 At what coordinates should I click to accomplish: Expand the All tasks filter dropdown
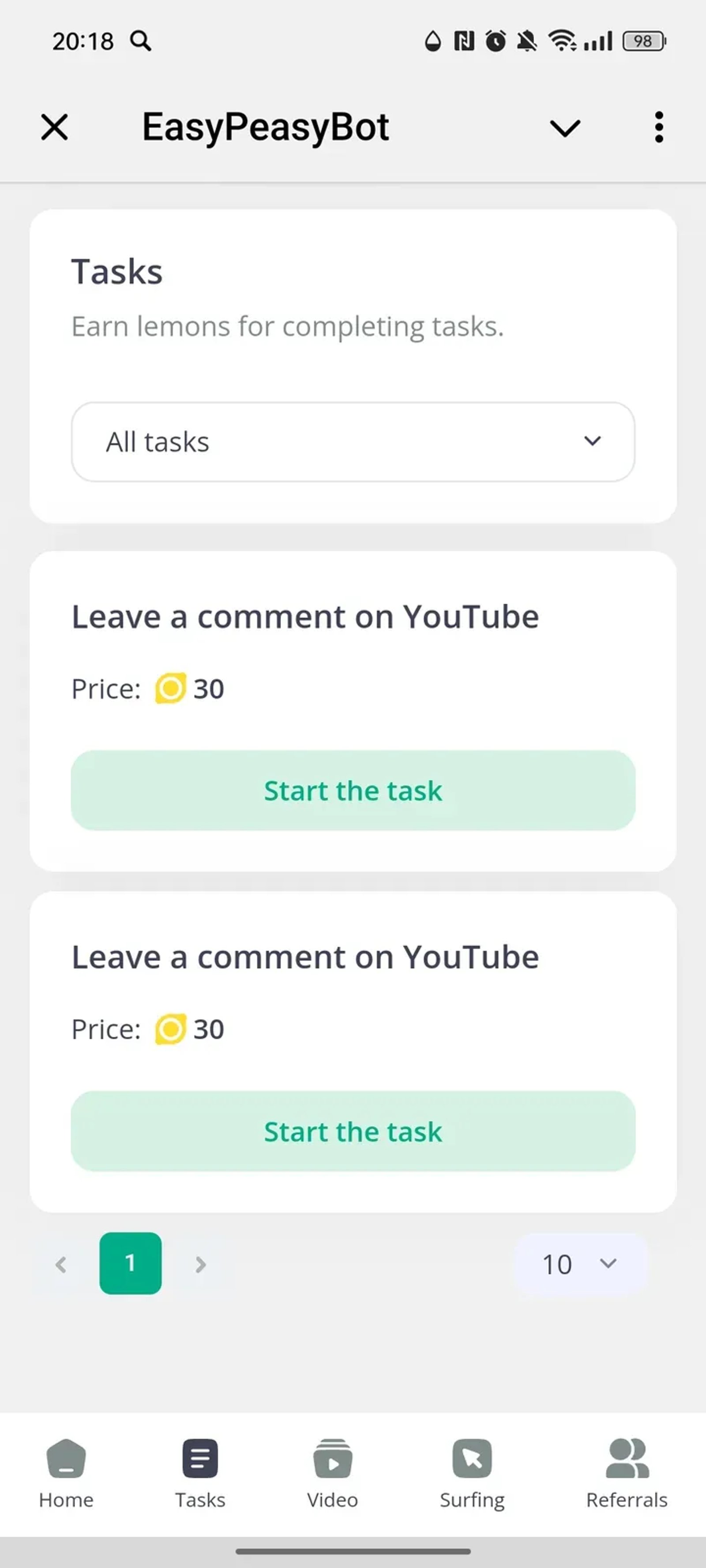pos(353,441)
